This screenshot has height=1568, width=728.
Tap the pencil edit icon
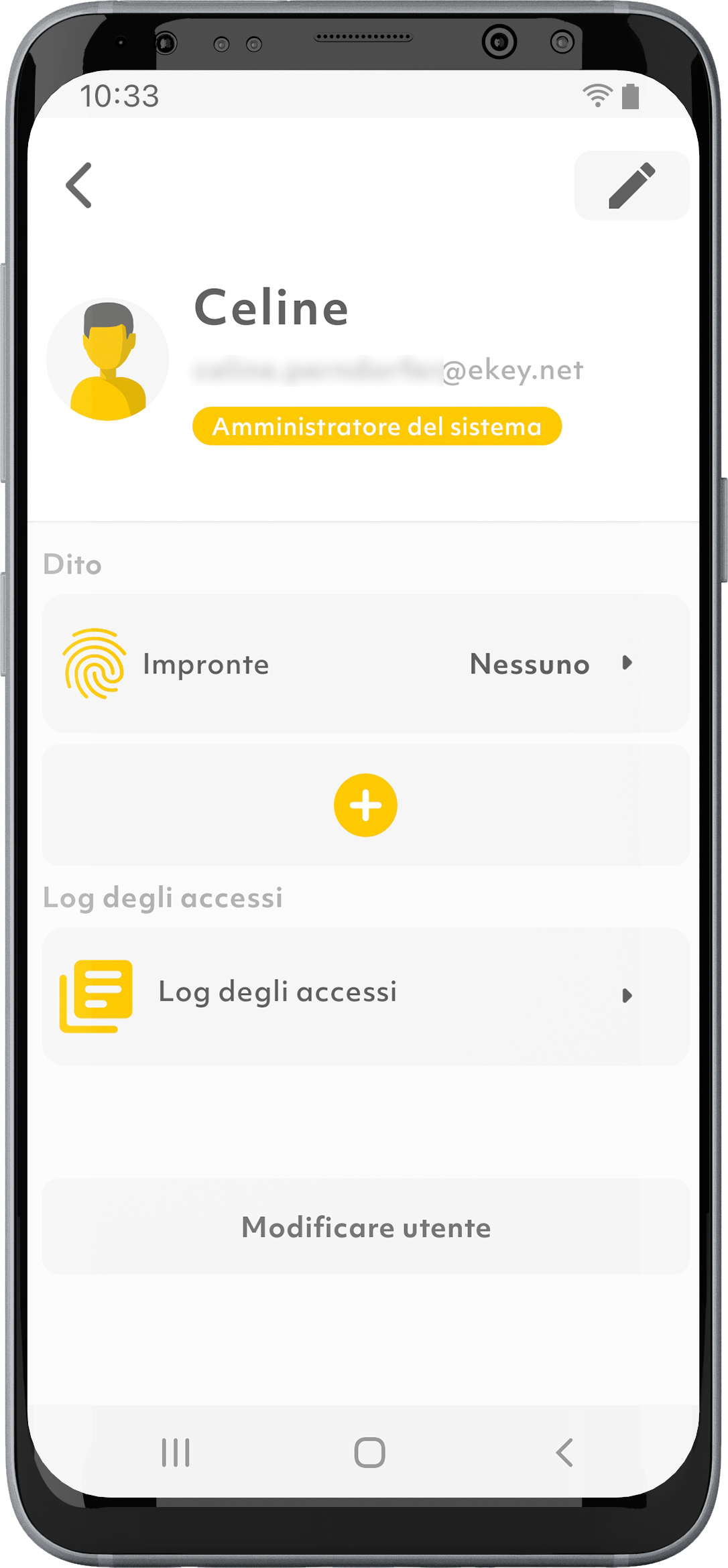click(x=631, y=186)
